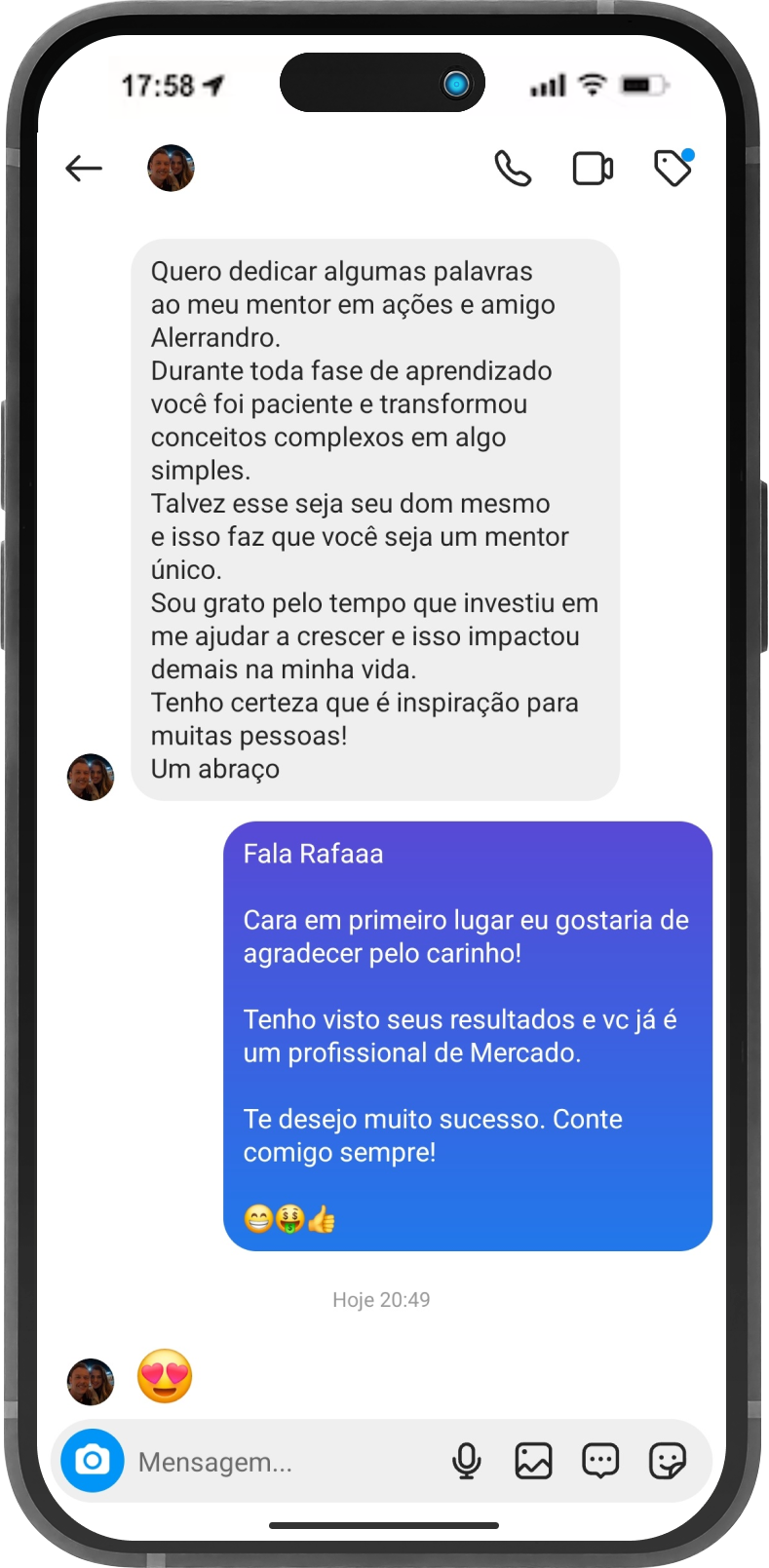The image size is (769, 1568).
Task: Record a voice message with the microphone
Action: pos(467,1461)
